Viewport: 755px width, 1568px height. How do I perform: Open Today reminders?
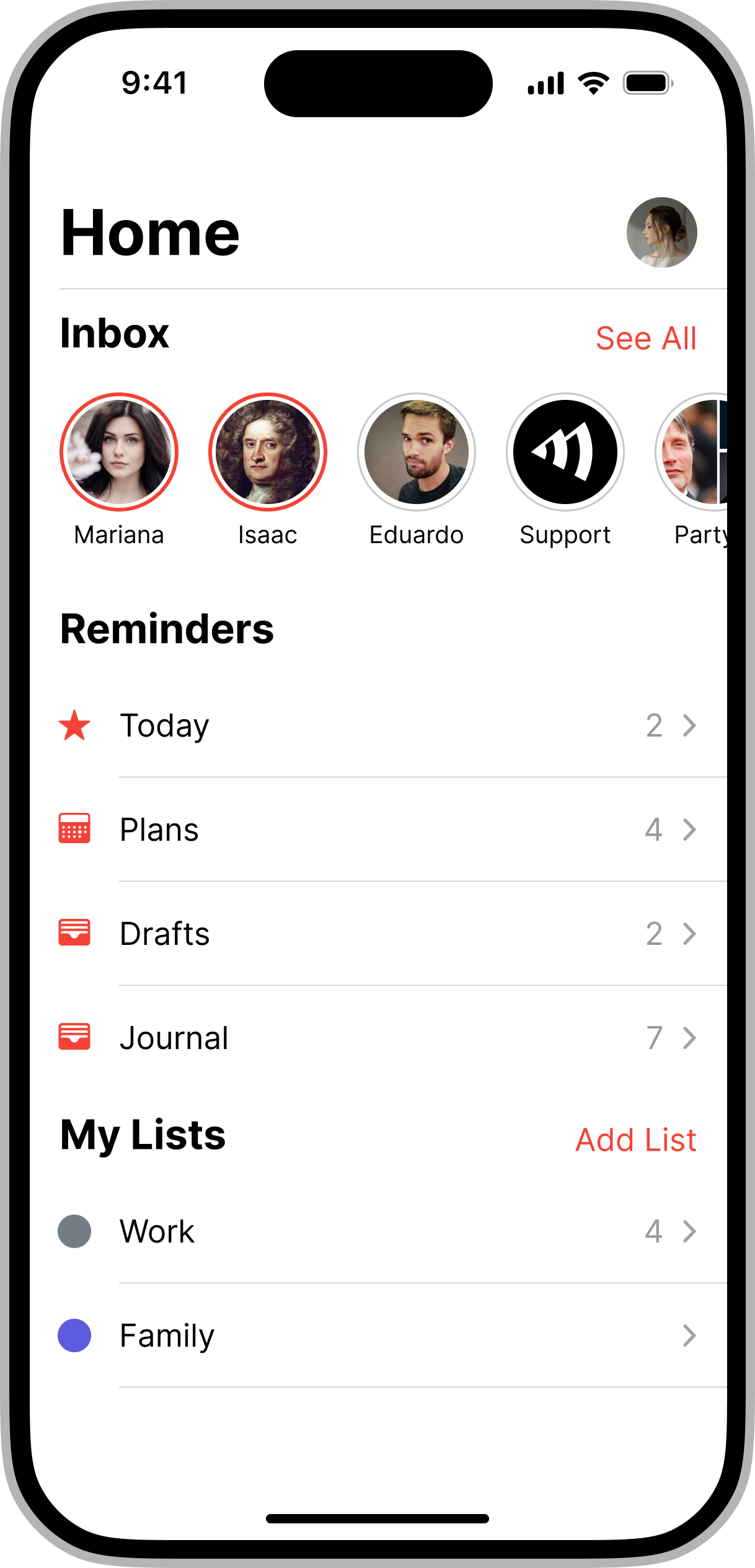point(378,725)
